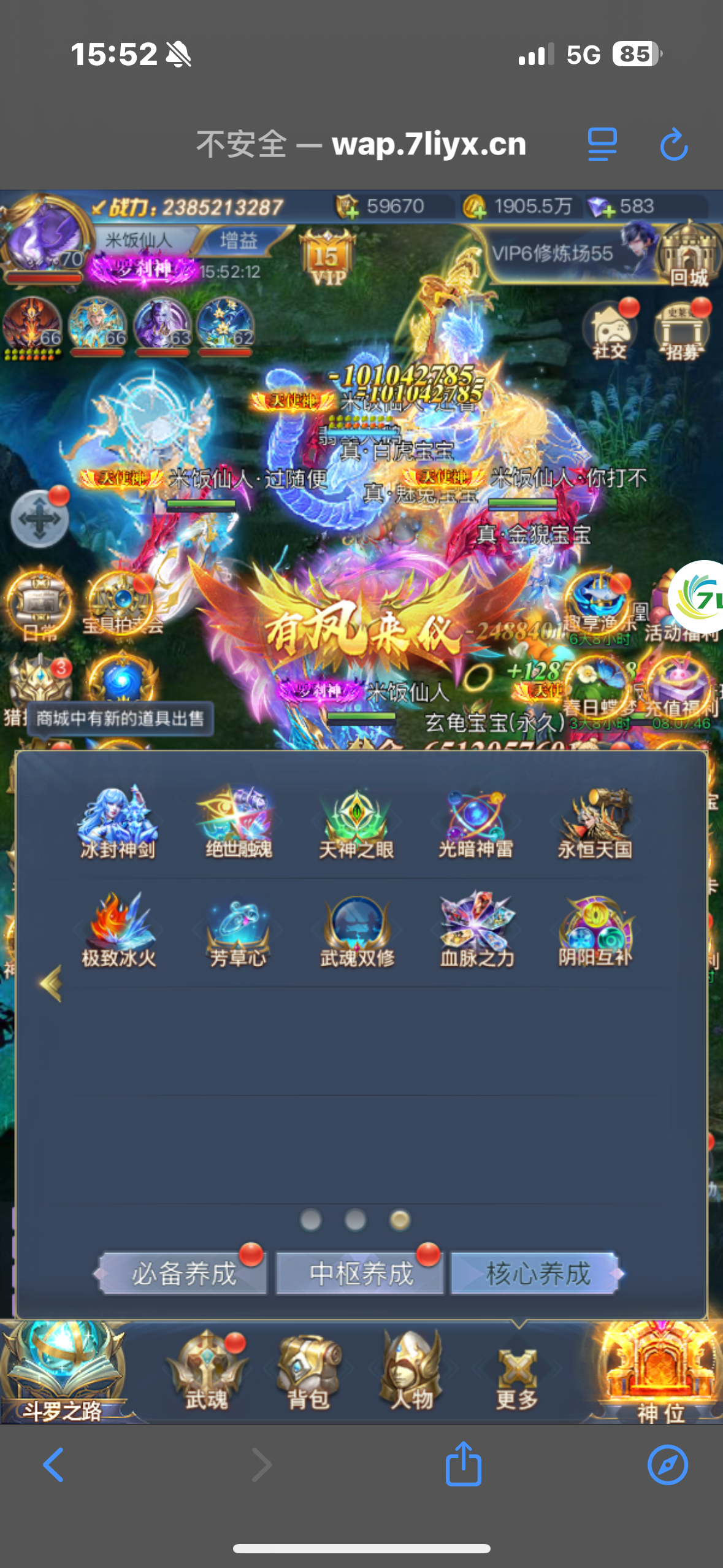Viewport: 723px width, 1568px height.
Task: Switch to the 中枢养成 tab
Action: (x=360, y=1274)
